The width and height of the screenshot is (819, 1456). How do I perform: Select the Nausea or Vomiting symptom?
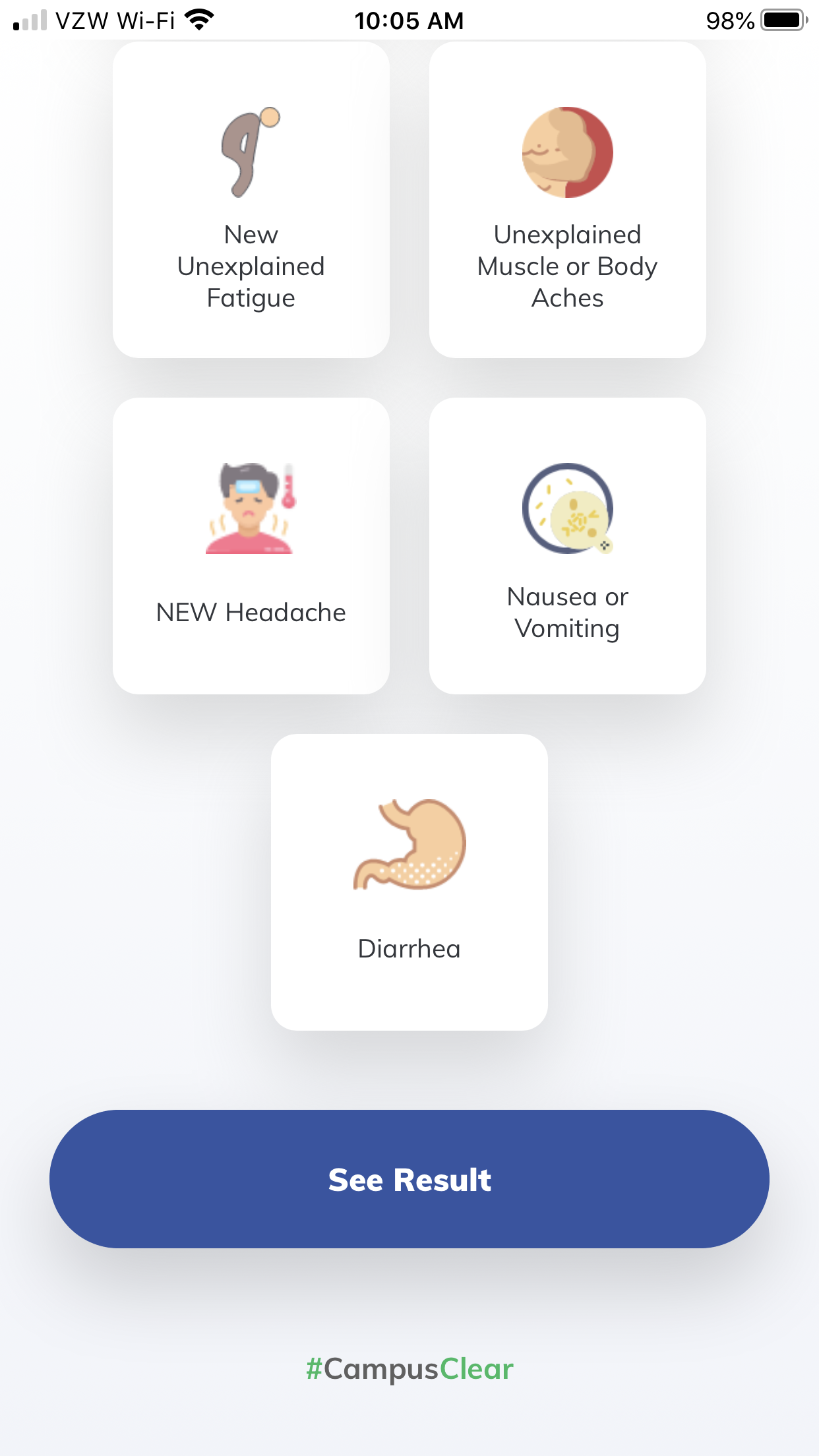567,546
